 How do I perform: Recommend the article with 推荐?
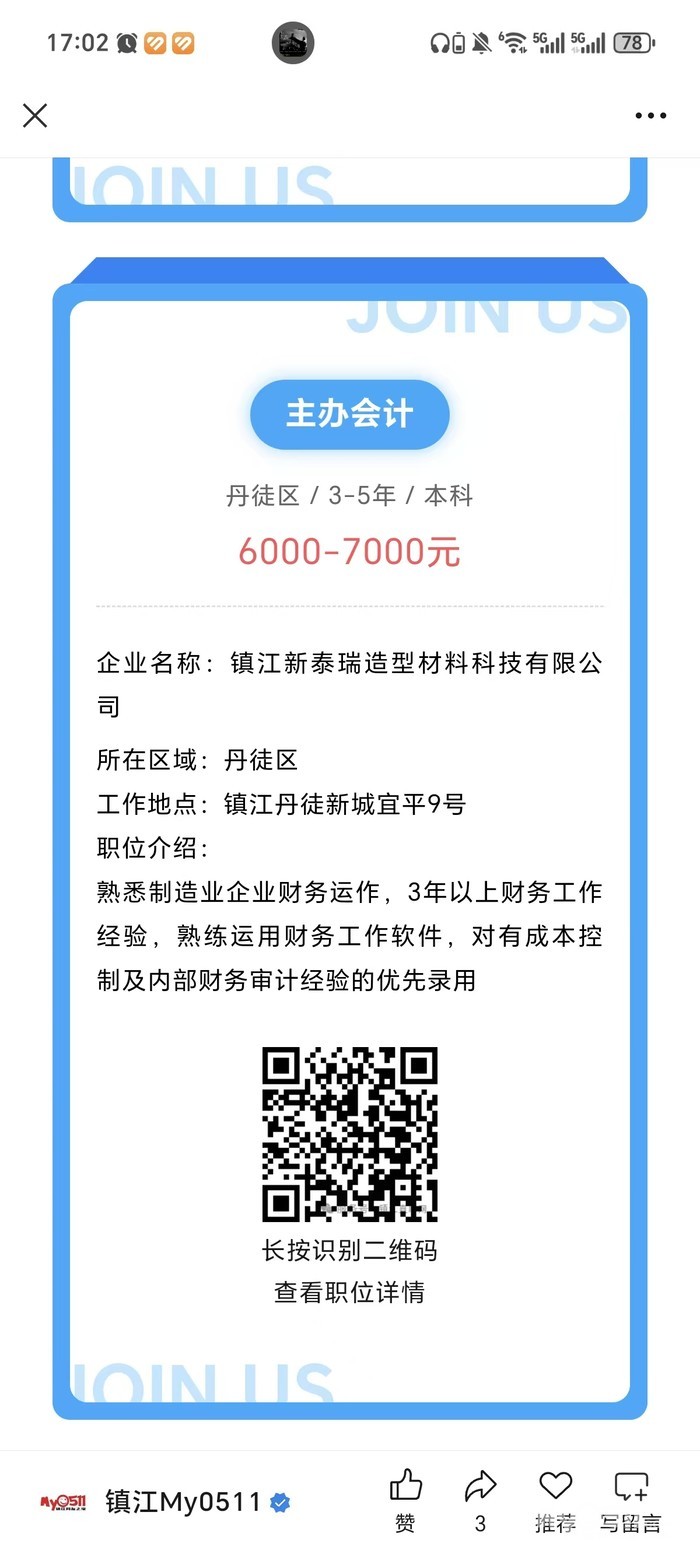555,1498
